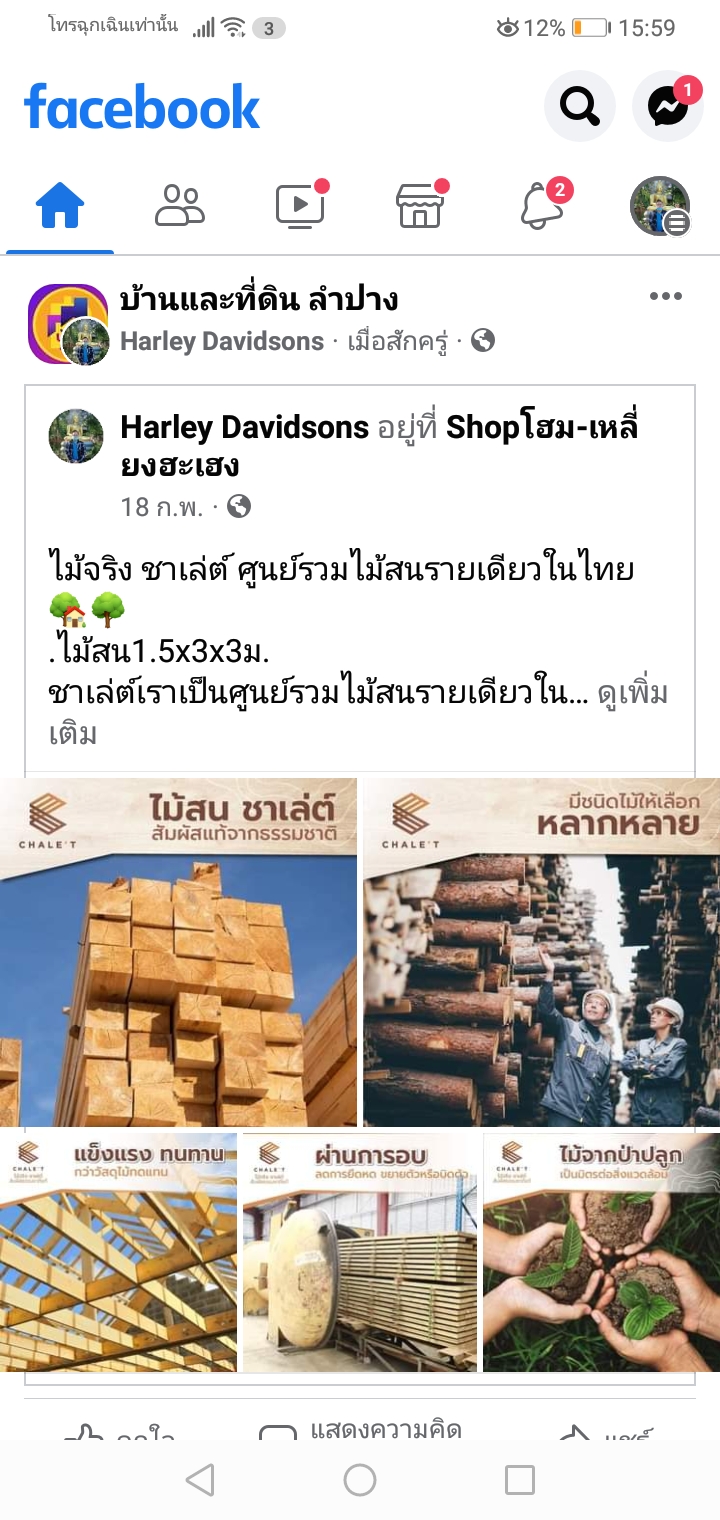Switch to the Home feed tab
The image size is (720, 1520).
(x=60, y=206)
